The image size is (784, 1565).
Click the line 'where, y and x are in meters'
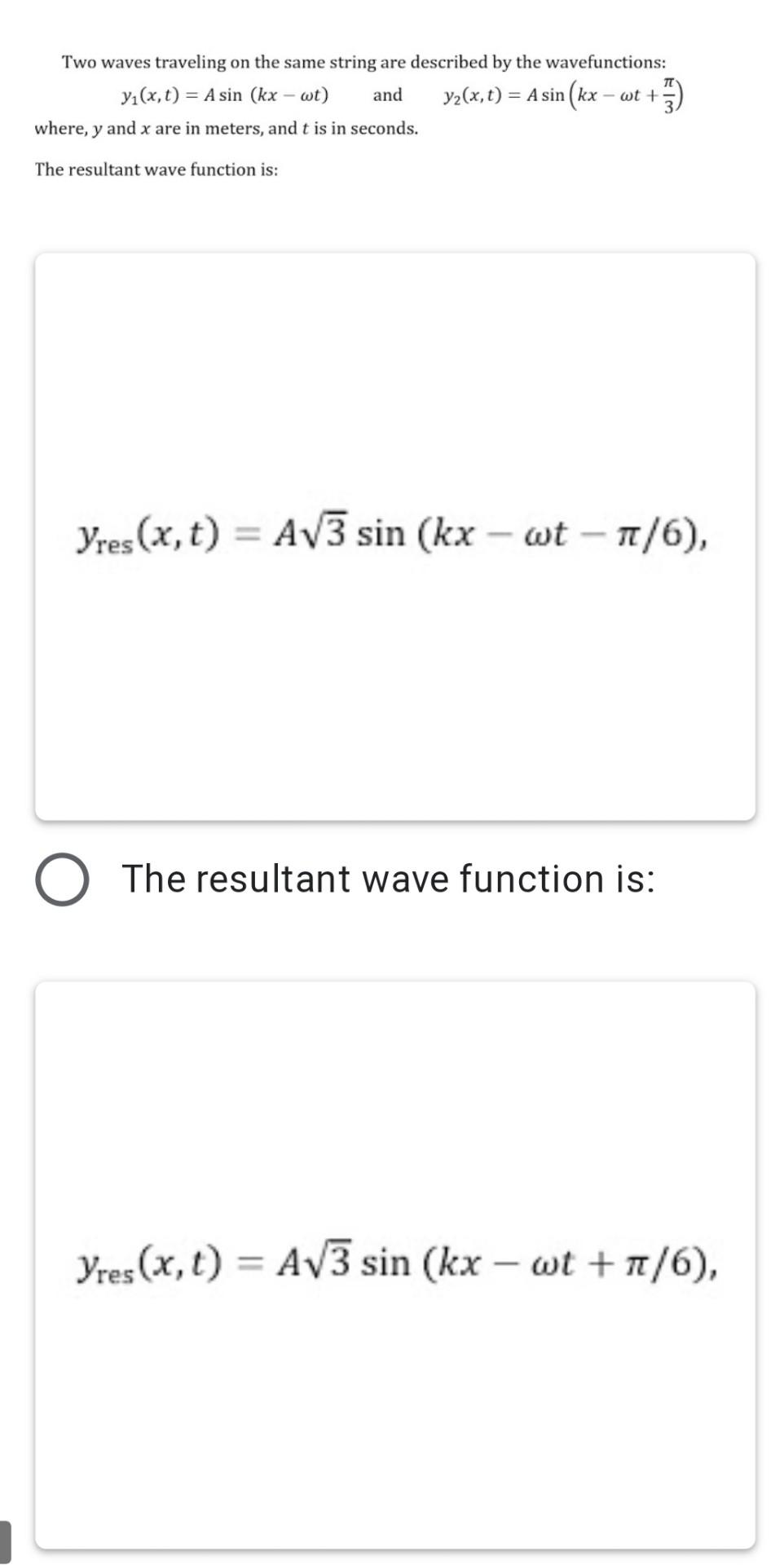pyautogui.click(x=227, y=128)
